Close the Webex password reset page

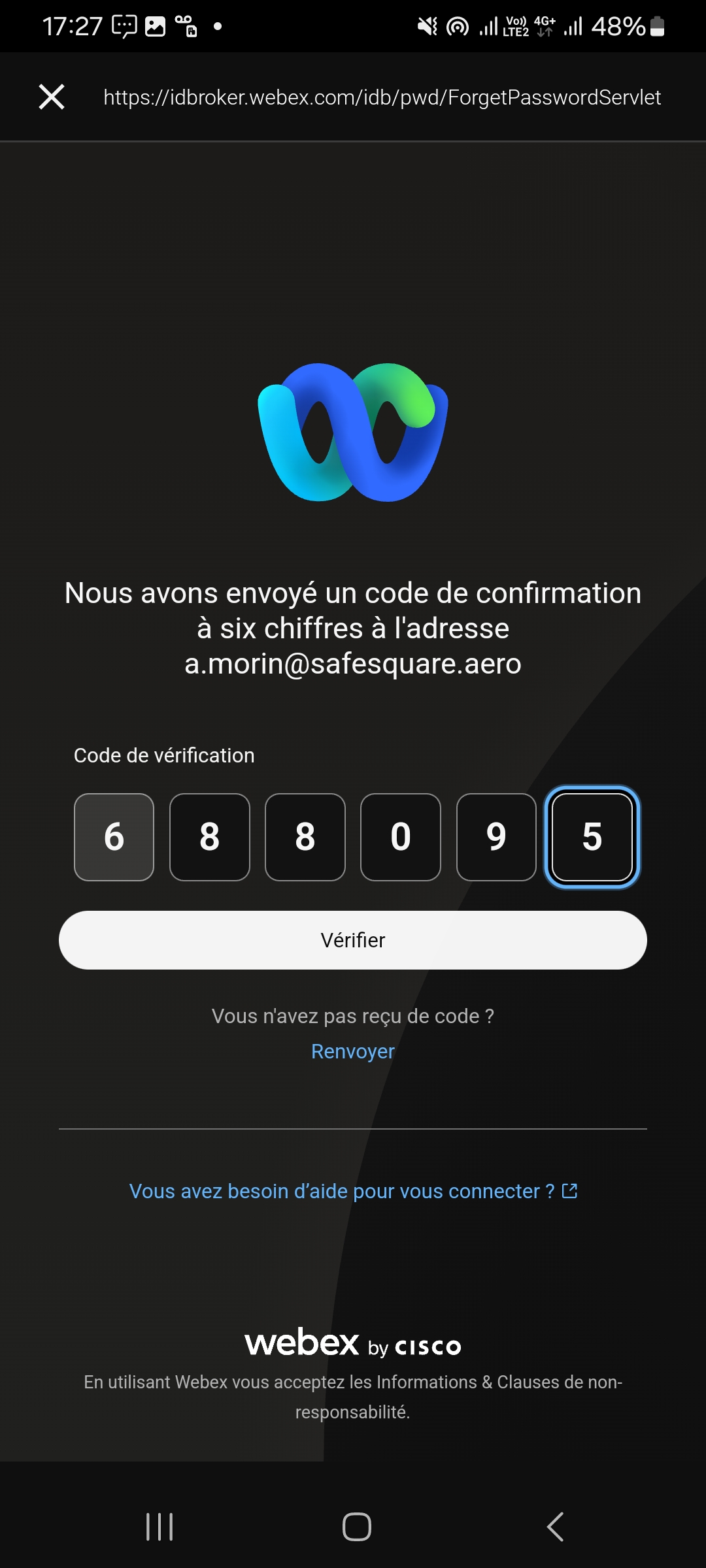[x=52, y=97]
